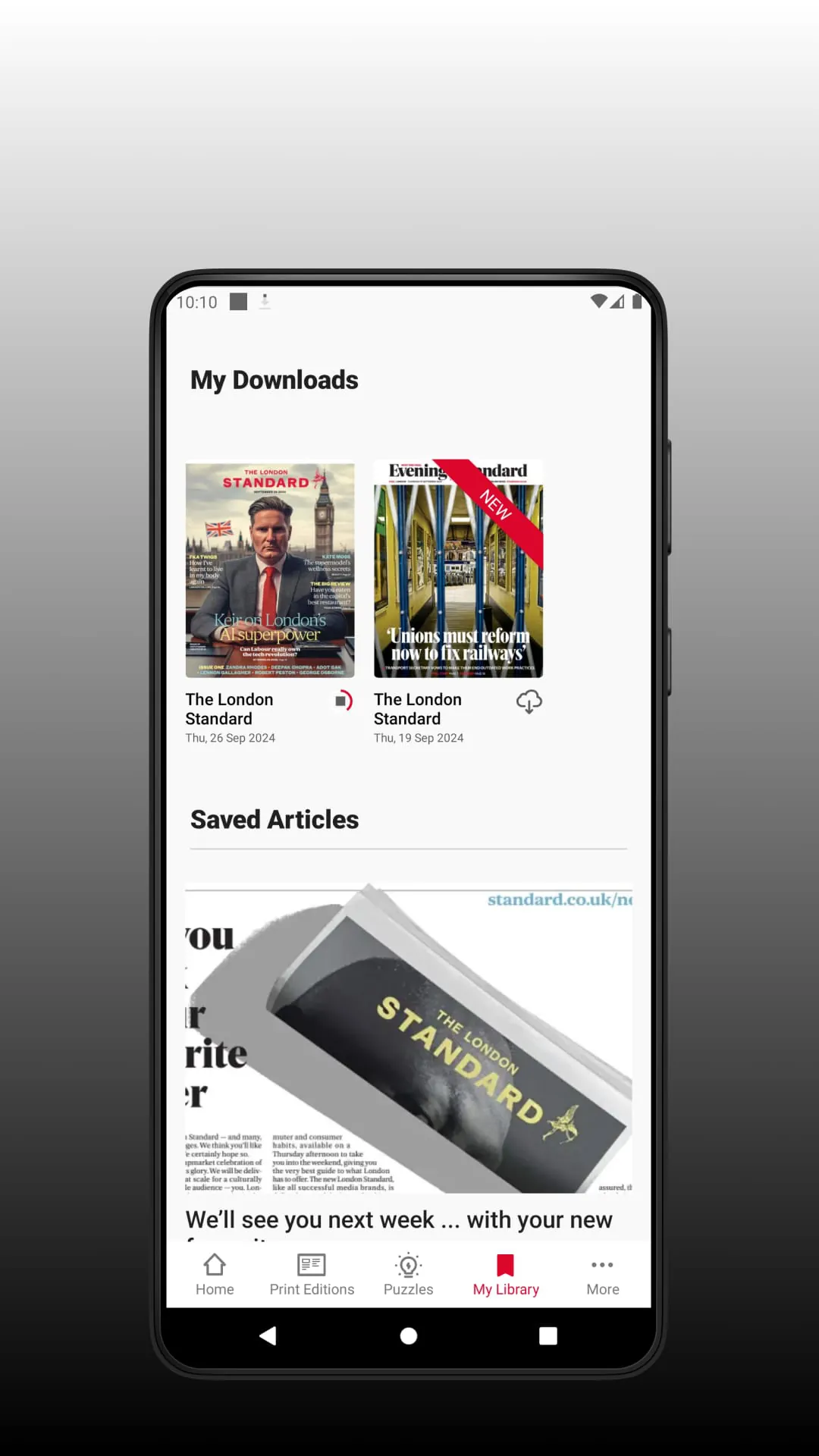Open the saved article 'We'll see you next week'
The width and height of the screenshot is (819, 1456).
[x=408, y=1062]
